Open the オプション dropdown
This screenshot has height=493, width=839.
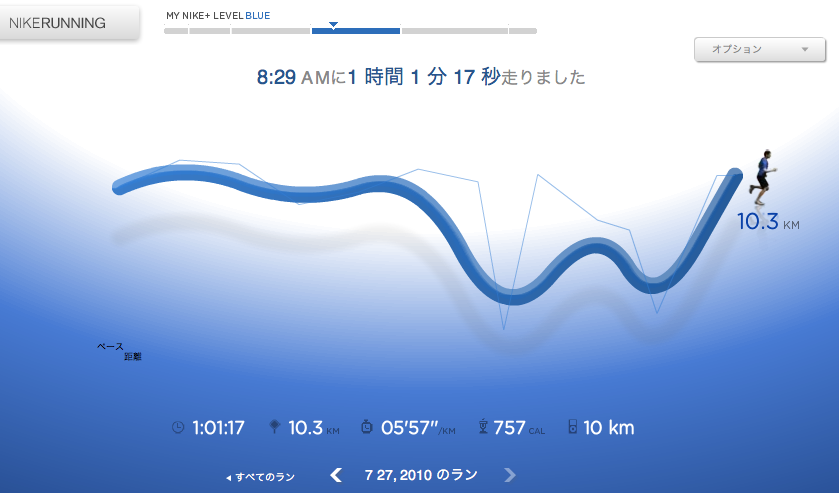[x=760, y=49]
